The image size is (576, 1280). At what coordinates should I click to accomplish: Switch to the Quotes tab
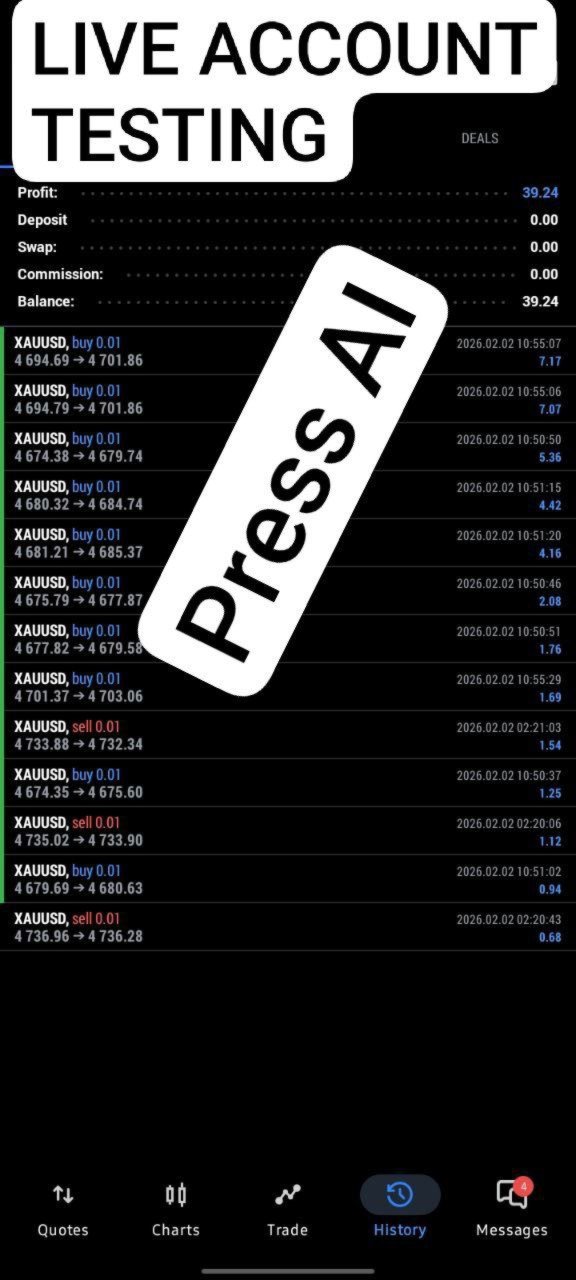63,1209
